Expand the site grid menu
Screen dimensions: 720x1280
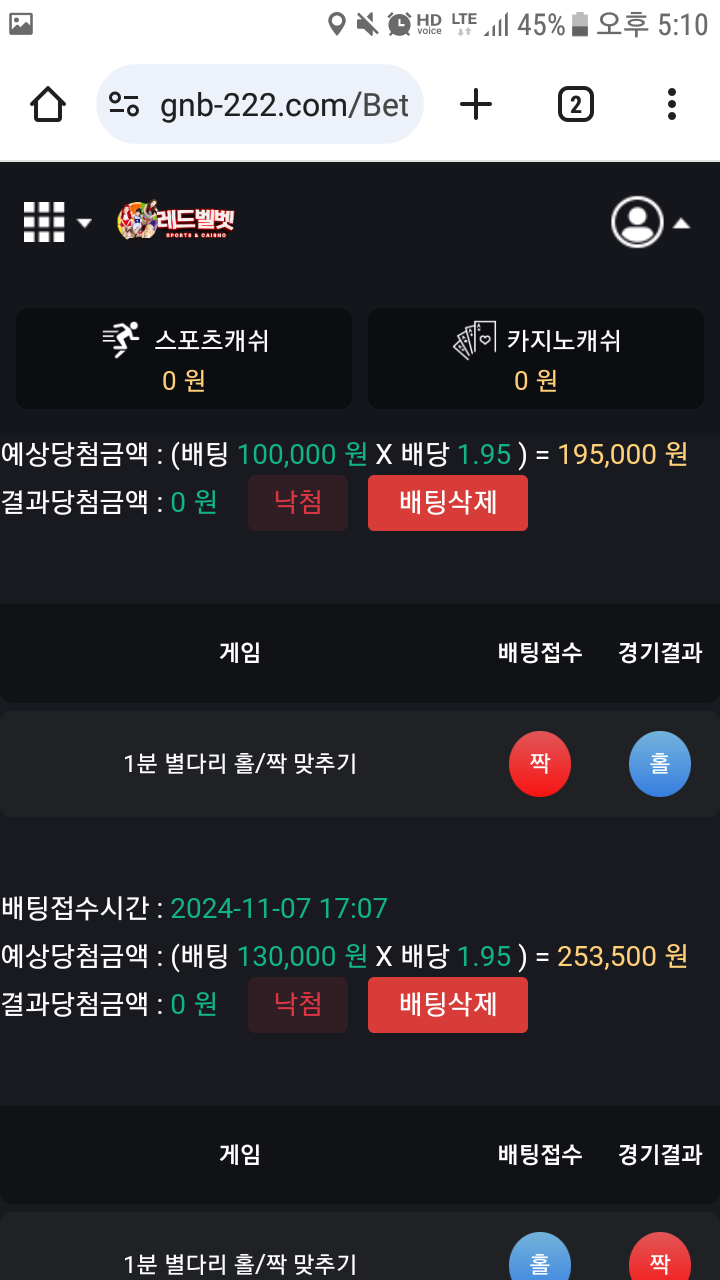pyautogui.click(x=56, y=222)
